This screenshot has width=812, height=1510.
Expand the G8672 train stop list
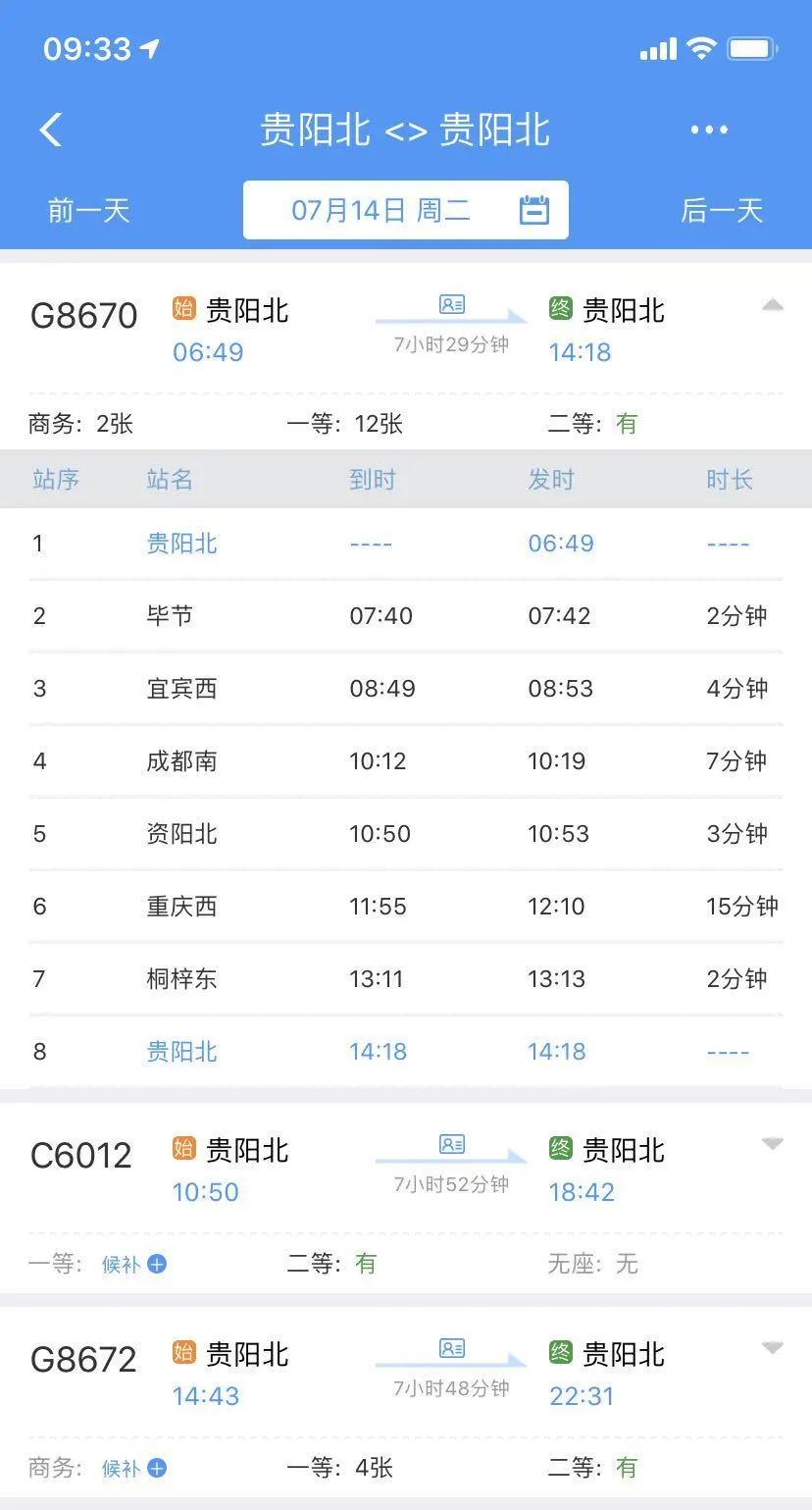(773, 1348)
